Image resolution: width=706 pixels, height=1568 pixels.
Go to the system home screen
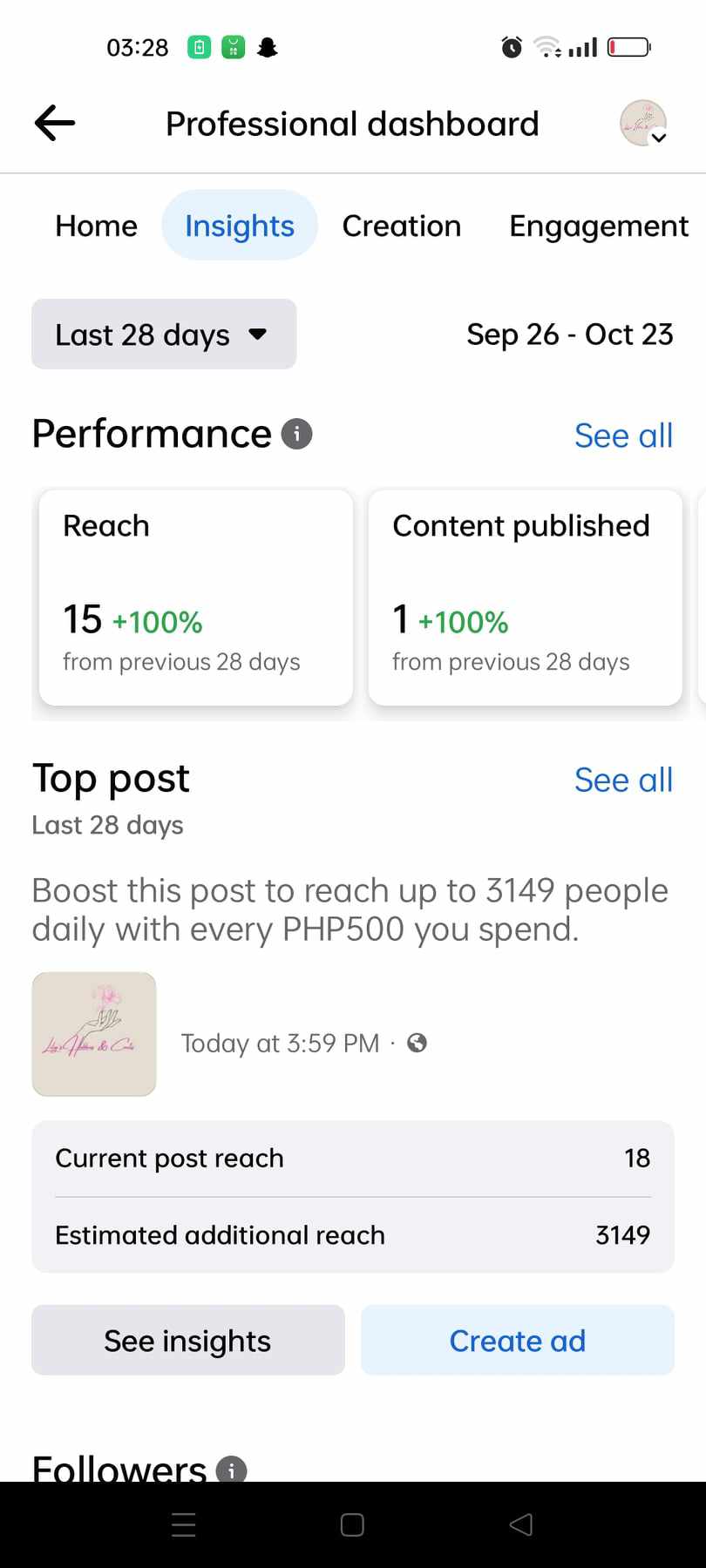[352, 1524]
